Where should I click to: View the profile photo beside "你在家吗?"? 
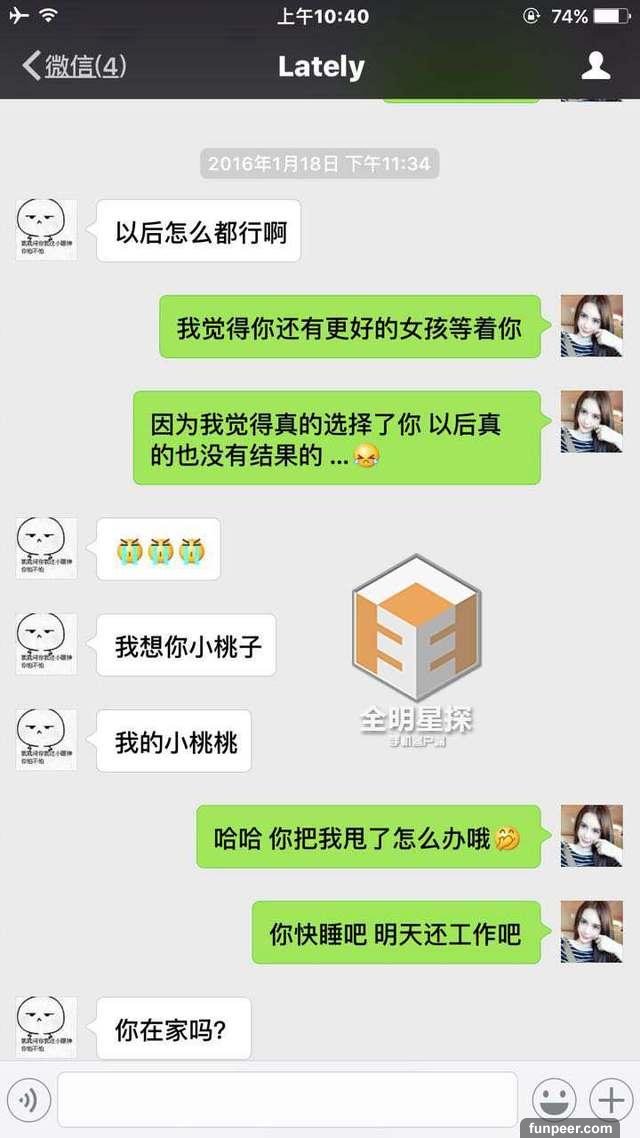(x=46, y=1028)
